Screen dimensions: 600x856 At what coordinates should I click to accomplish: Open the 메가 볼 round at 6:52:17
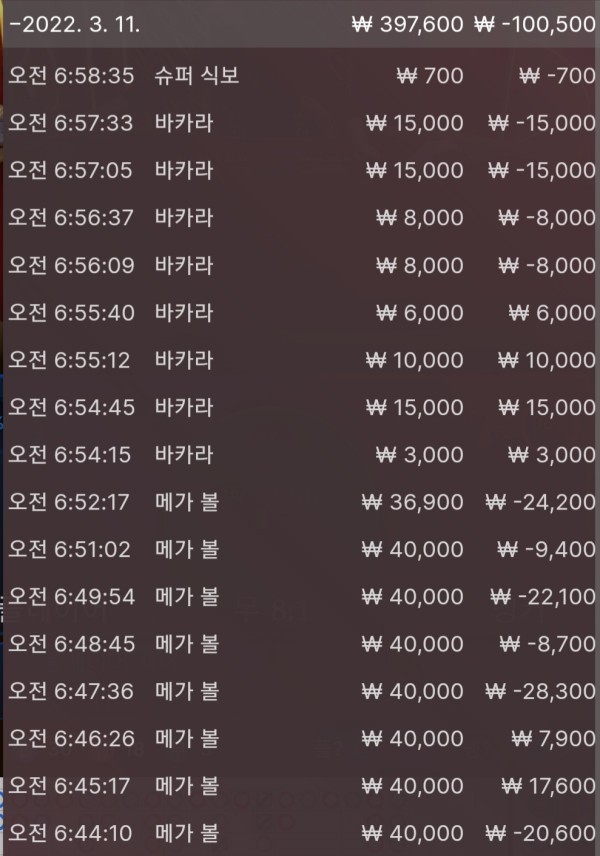point(300,502)
